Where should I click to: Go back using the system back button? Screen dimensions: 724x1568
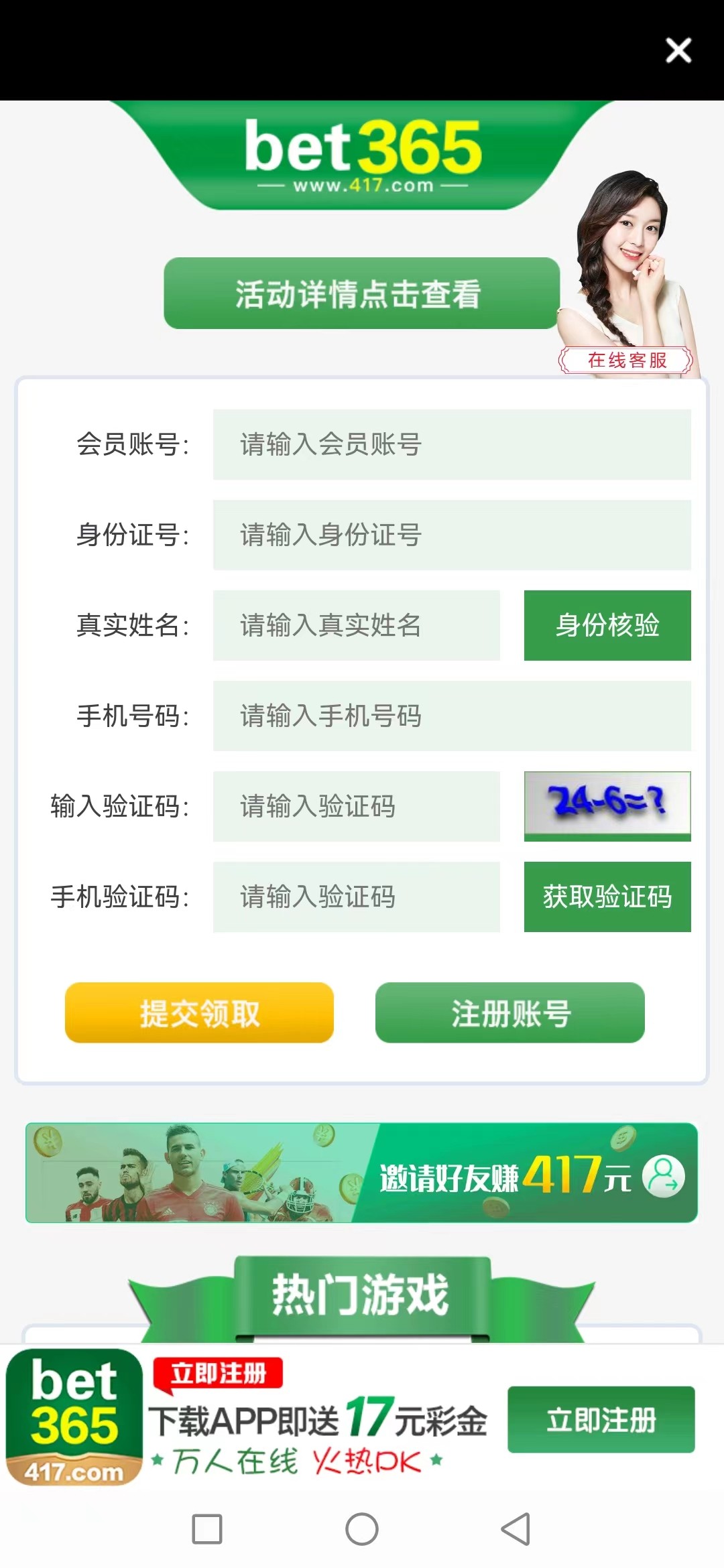click(516, 1529)
